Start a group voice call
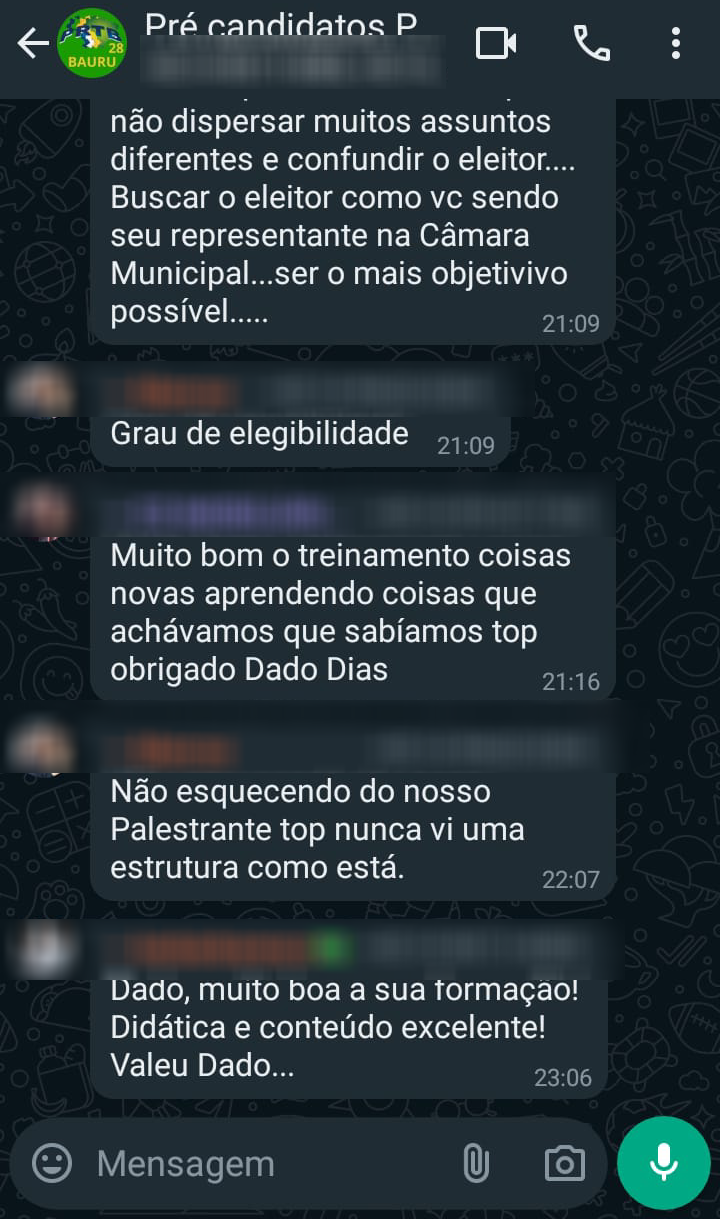The height and width of the screenshot is (1219, 720). pyautogui.click(x=591, y=44)
